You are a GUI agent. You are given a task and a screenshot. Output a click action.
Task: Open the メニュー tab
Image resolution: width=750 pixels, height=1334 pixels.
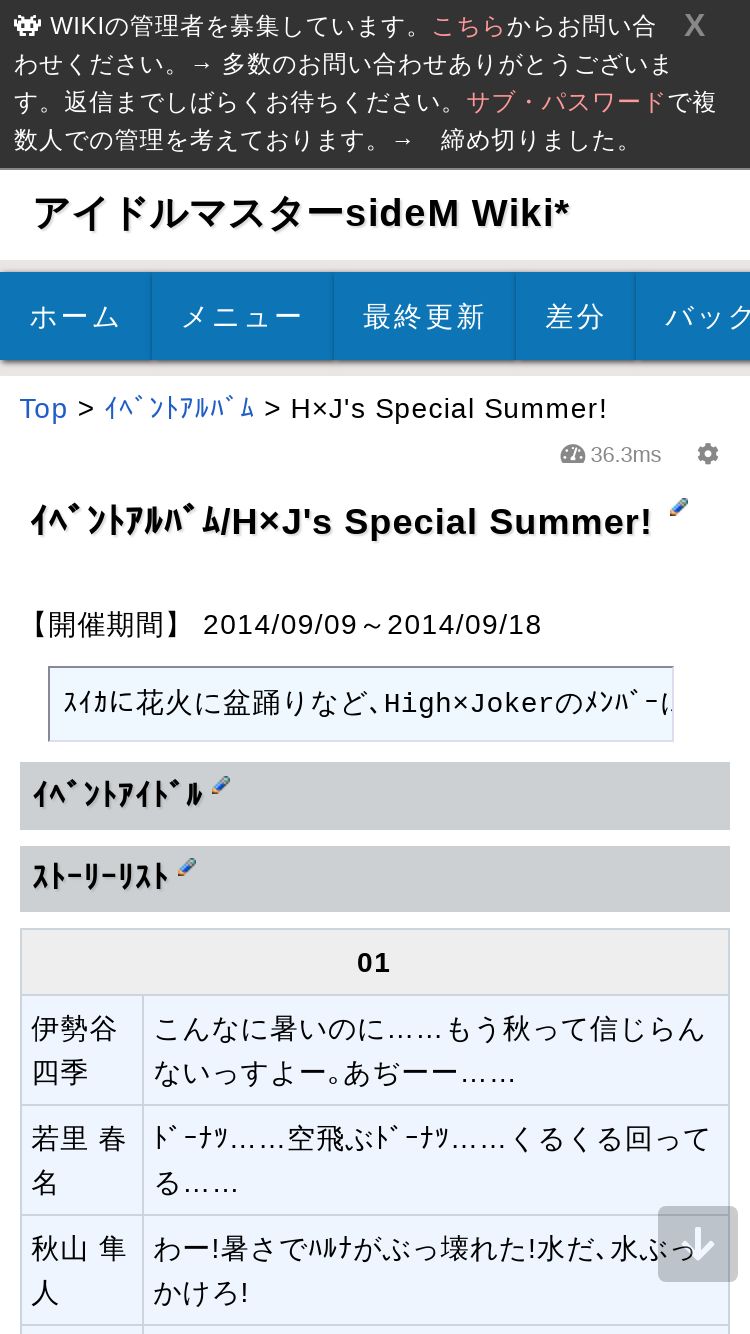tap(242, 316)
